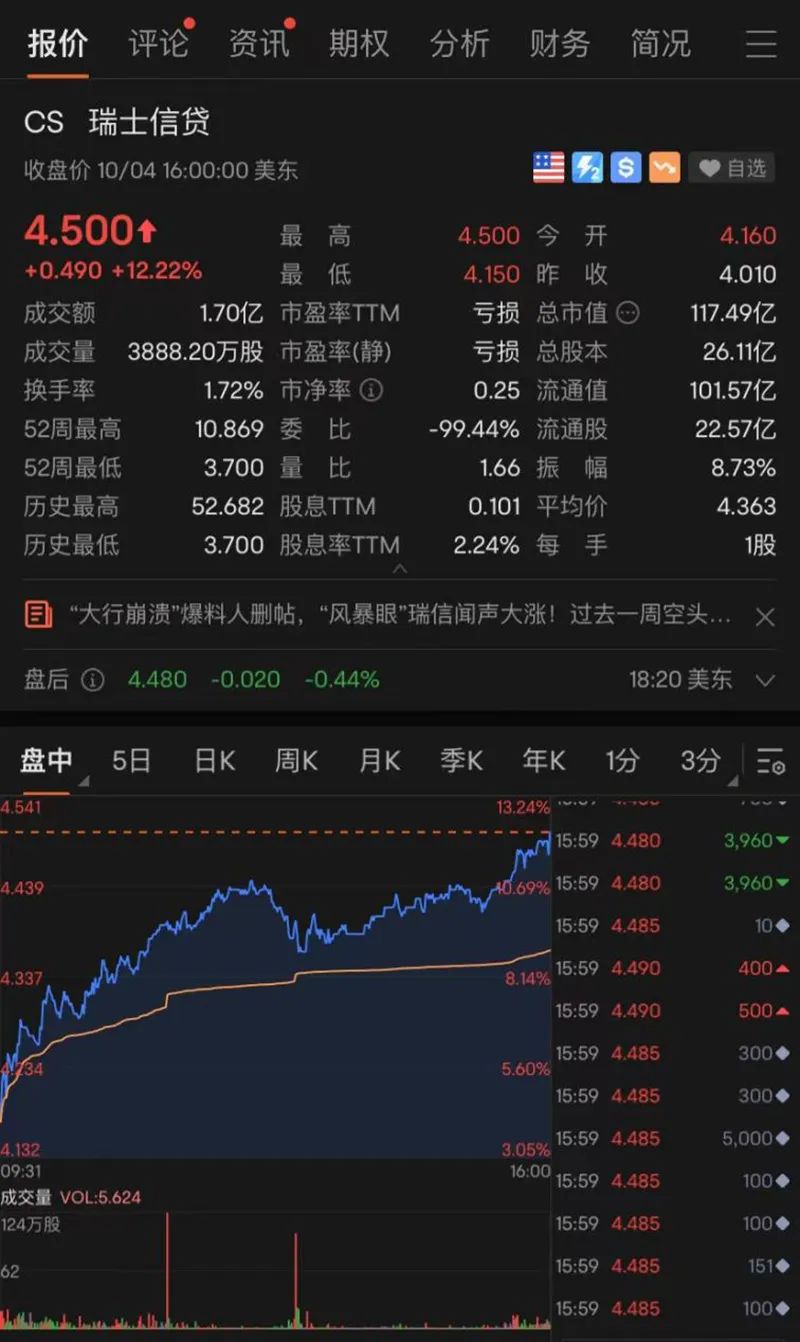Collapse the quote details panel arrow
Screen dimensions: 800x1342
coord(399,569)
